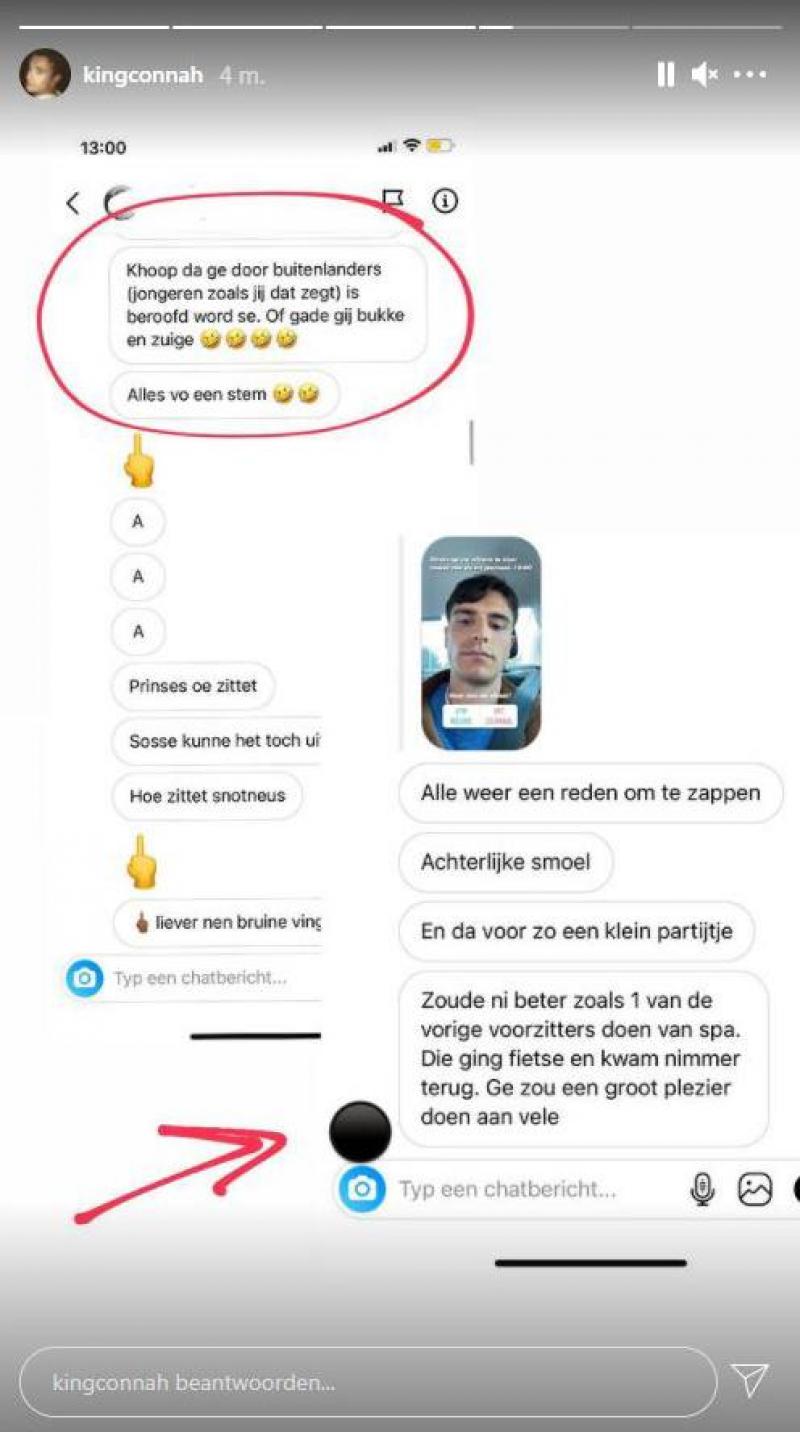Focus the 'kingconnah beantwoorden' reply field
This screenshot has width=800, height=1432.
point(368,1383)
